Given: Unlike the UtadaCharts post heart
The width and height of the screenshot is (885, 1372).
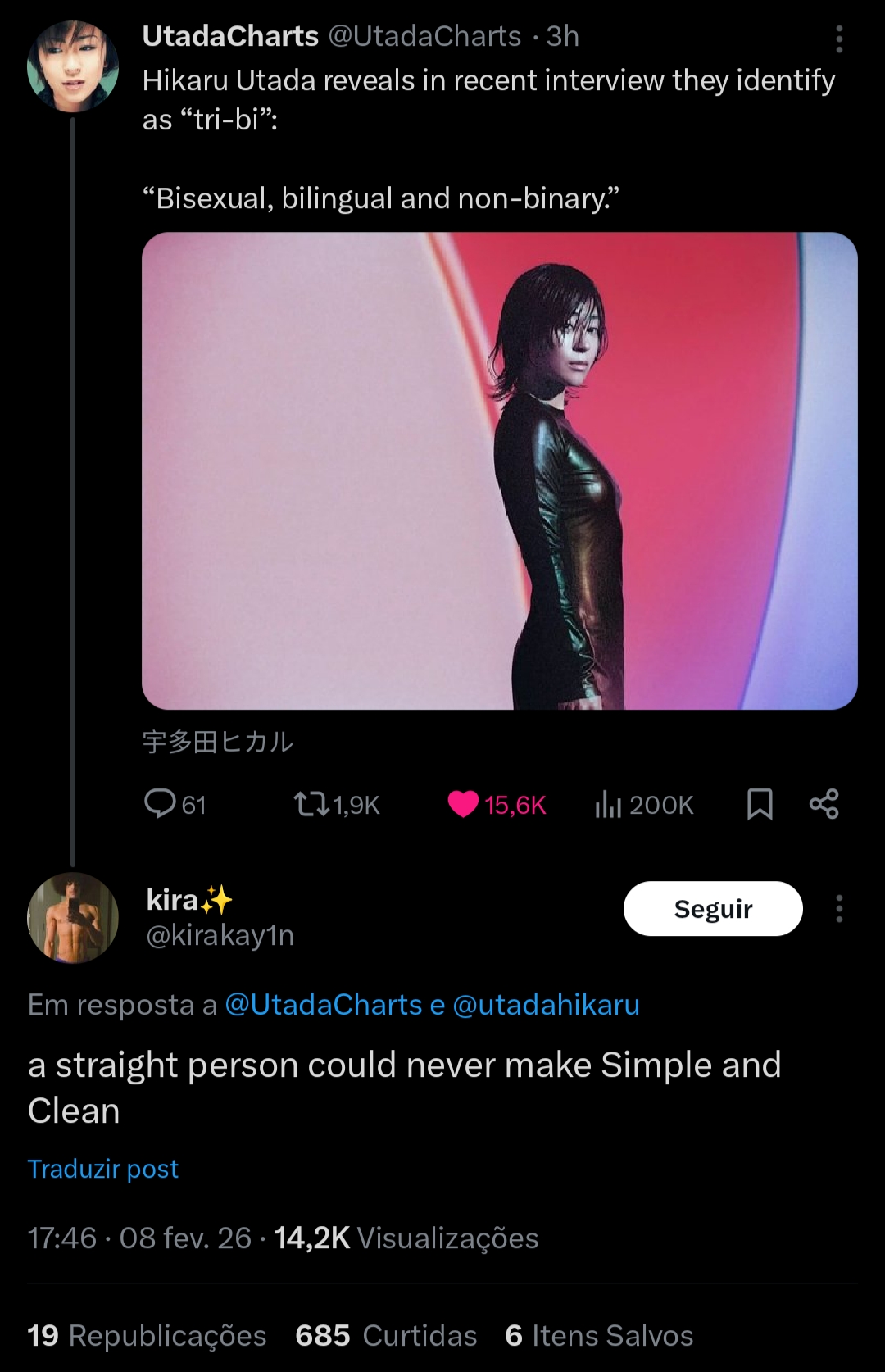Looking at the screenshot, I should pyautogui.click(x=463, y=804).
